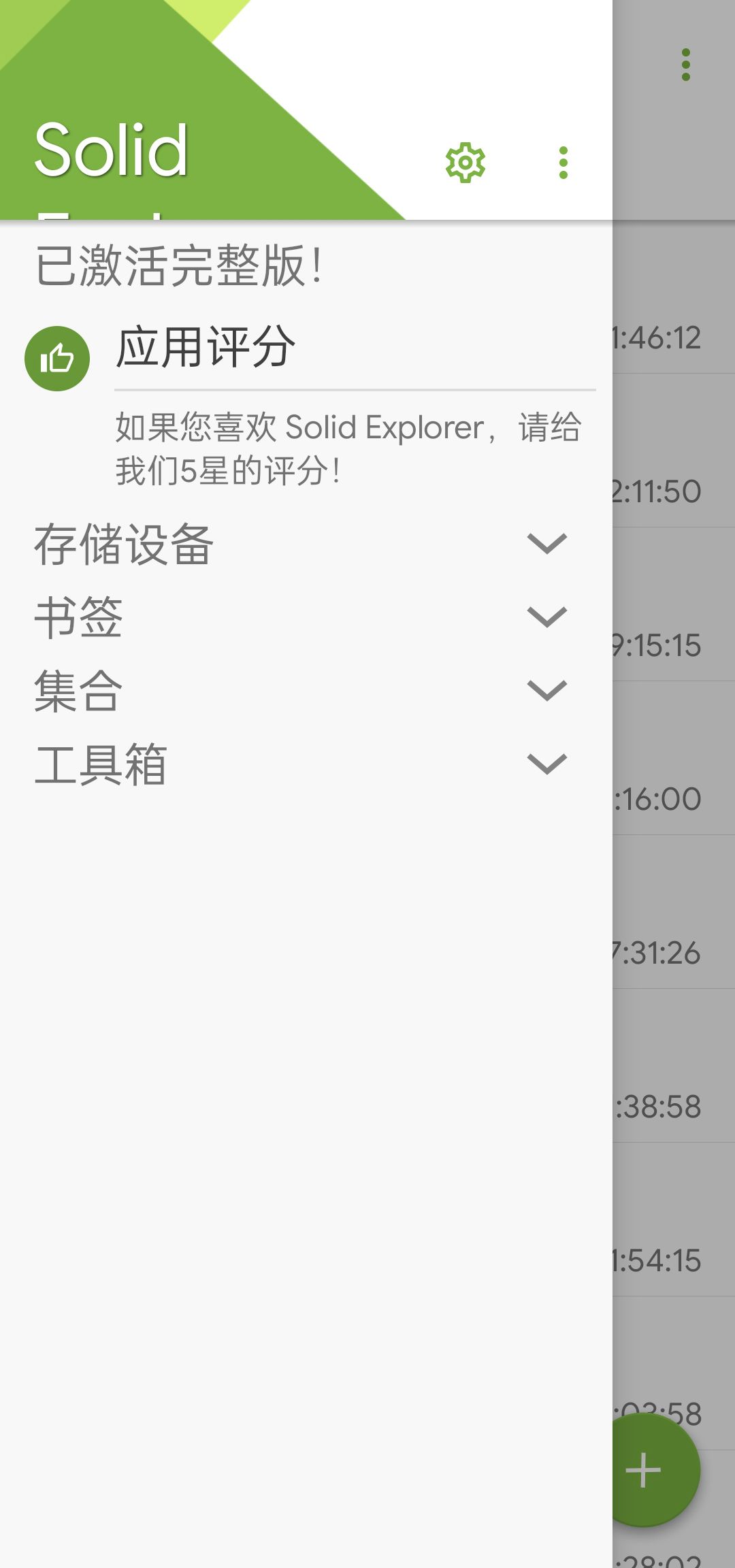Expand the 集合 section
Image resolution: width=735 pixels, height=1568 pixels.
pos(306,691)
